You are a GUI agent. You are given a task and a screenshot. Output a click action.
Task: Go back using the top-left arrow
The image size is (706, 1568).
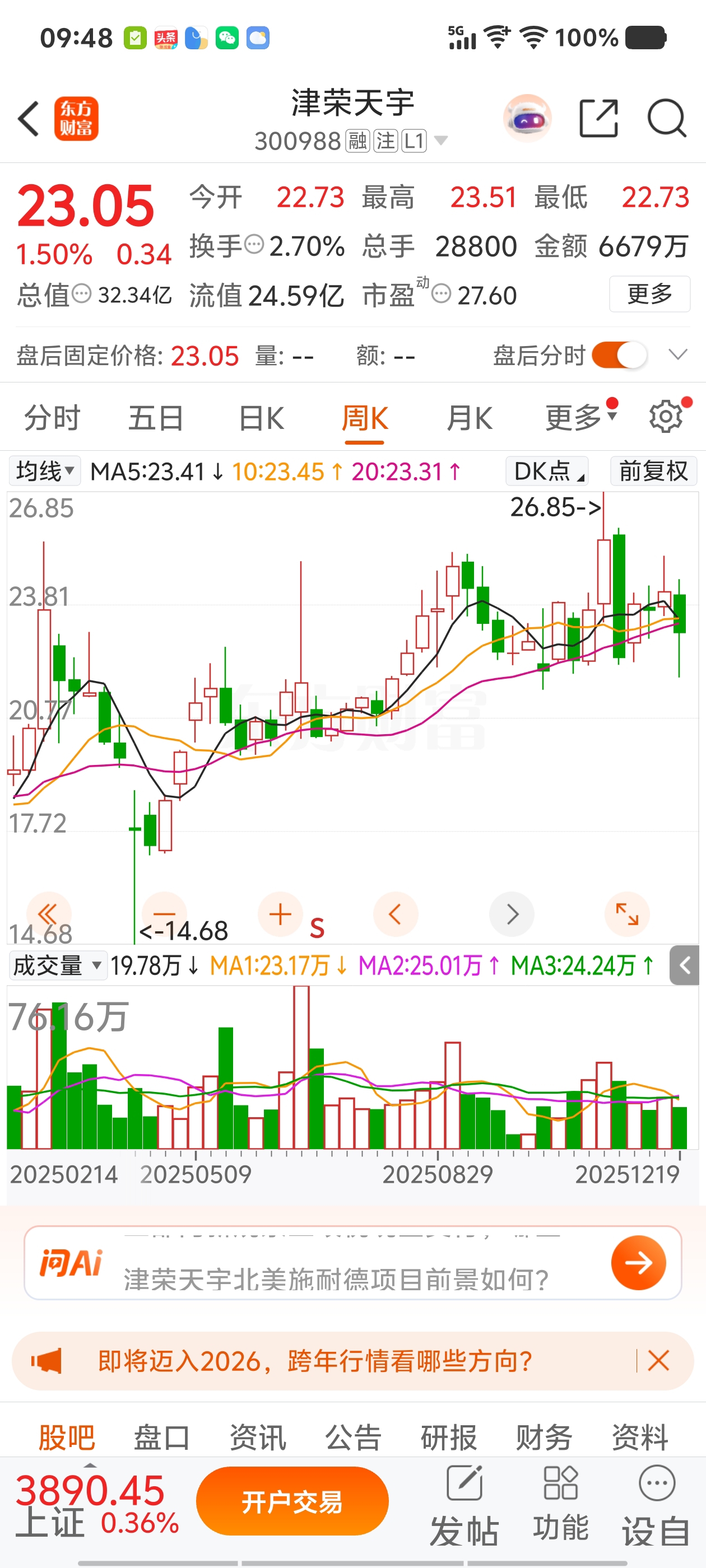click(29, 119)
